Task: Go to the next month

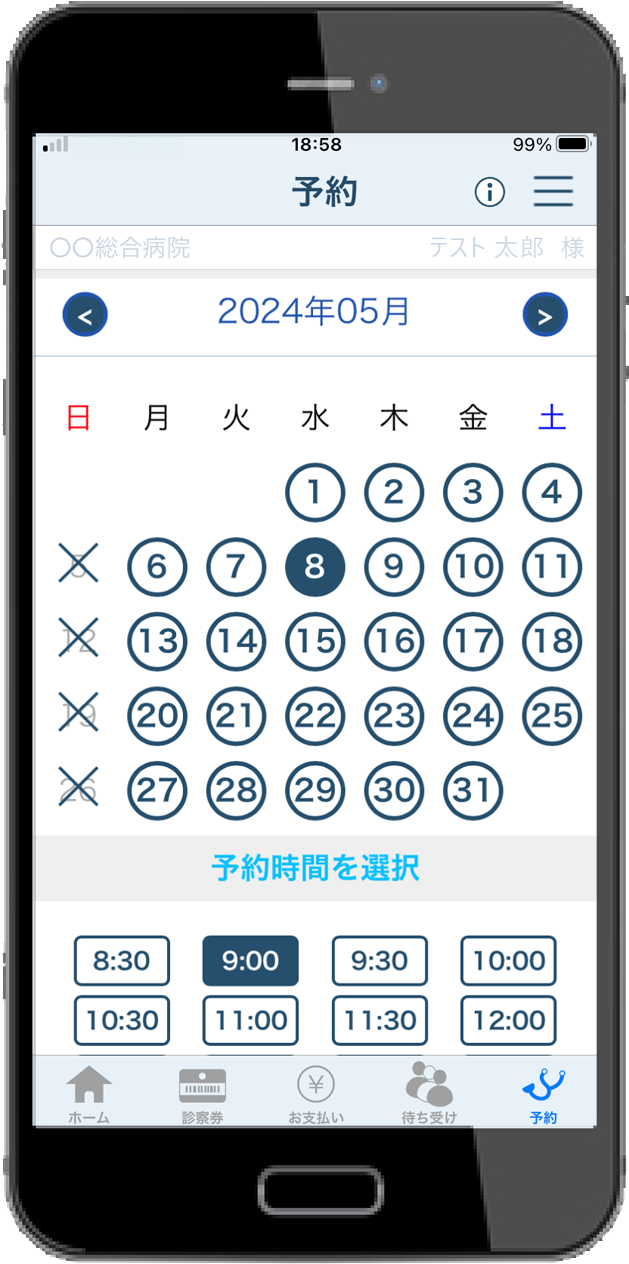Action: [x=545, y=316]
